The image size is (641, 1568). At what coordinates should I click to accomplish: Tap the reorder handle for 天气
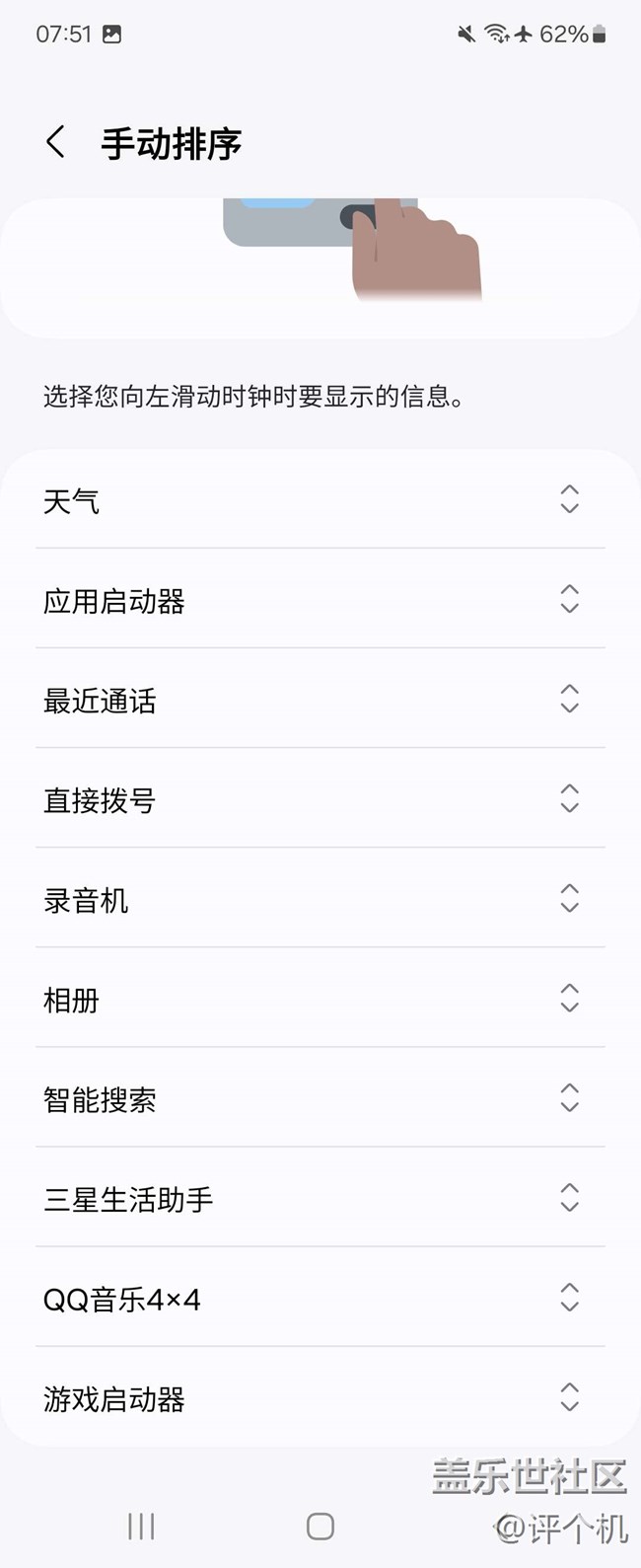(569, 499)
